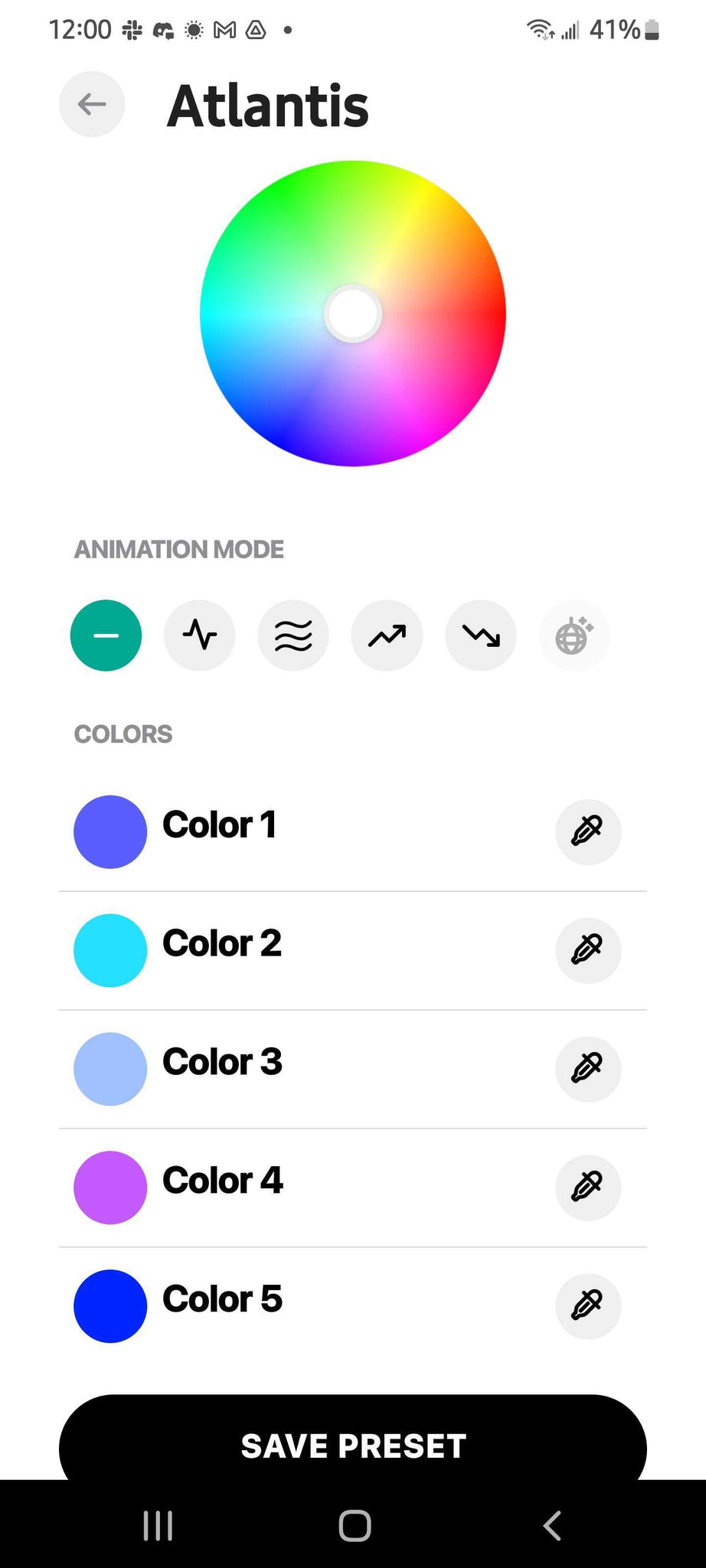This screenshot has height=1568, width=706.
Task: Choose the pulse animation mode
Action: (200, 635)
